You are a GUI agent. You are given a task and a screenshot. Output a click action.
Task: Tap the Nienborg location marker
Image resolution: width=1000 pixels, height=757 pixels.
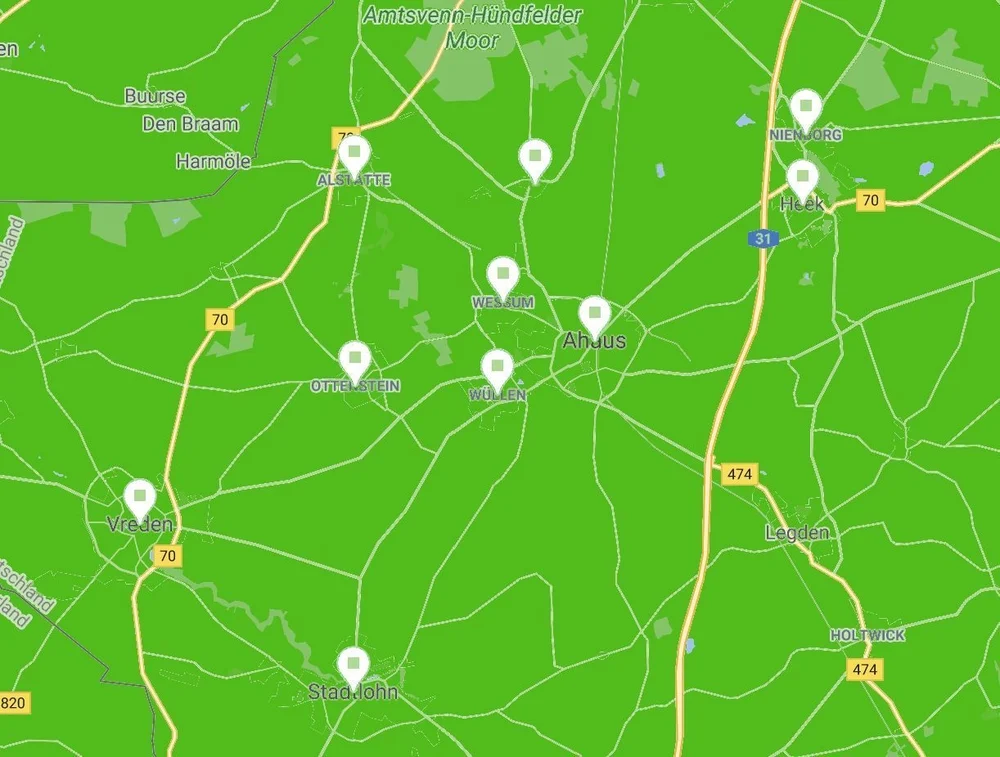click(806, 107)
